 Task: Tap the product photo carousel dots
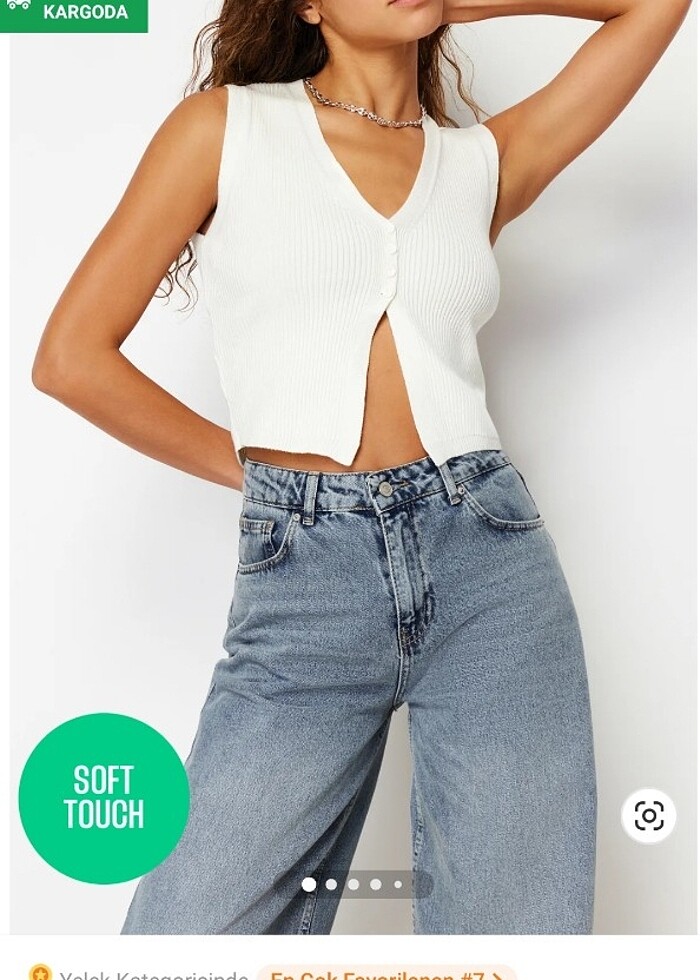354,884
